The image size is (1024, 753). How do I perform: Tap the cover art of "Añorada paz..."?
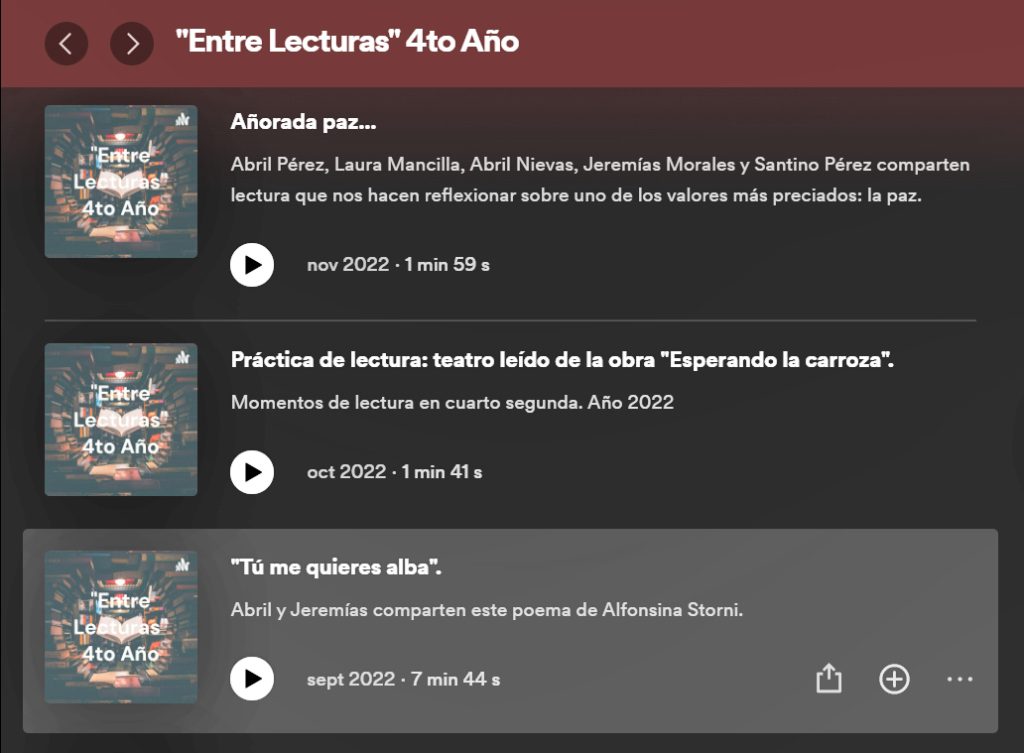[121, 182]
